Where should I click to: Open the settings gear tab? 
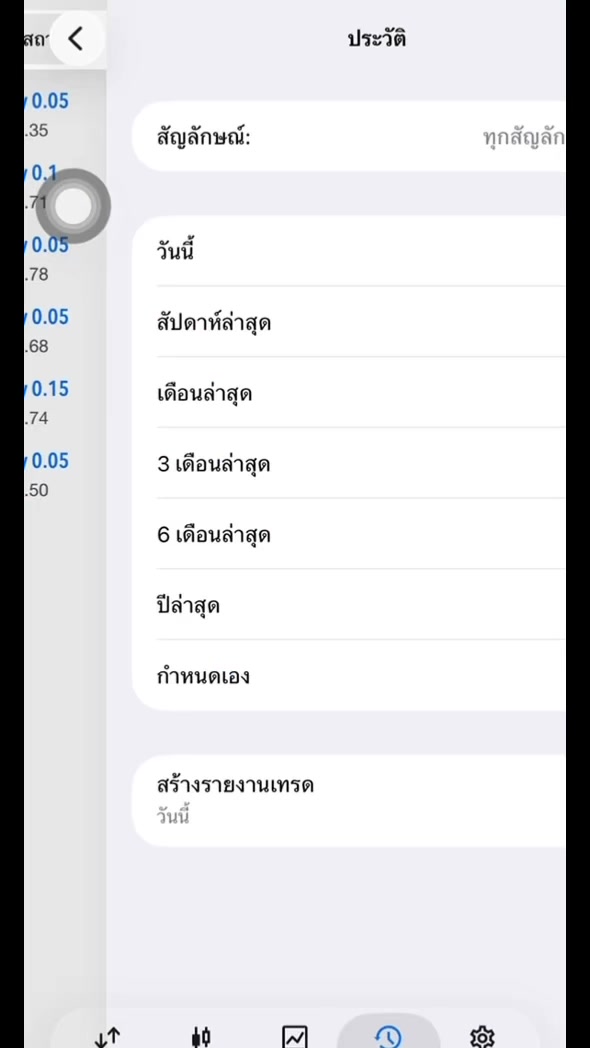[482, 1037]
